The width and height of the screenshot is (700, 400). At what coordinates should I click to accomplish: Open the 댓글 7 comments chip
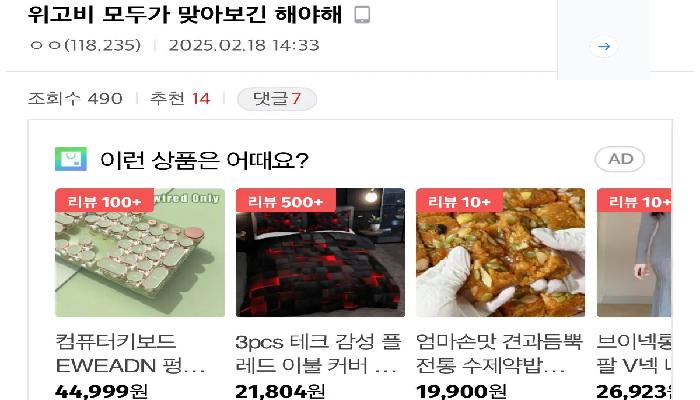(277, 98)
